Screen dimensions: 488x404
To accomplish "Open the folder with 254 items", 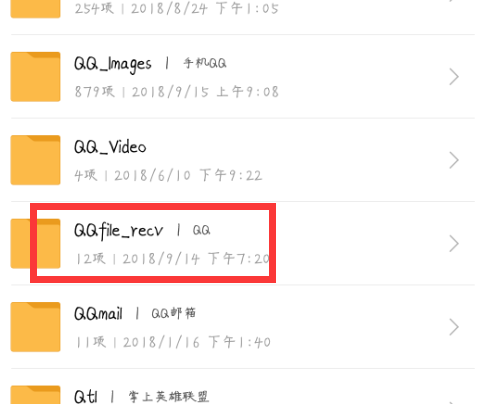I will tap(243, 17).
